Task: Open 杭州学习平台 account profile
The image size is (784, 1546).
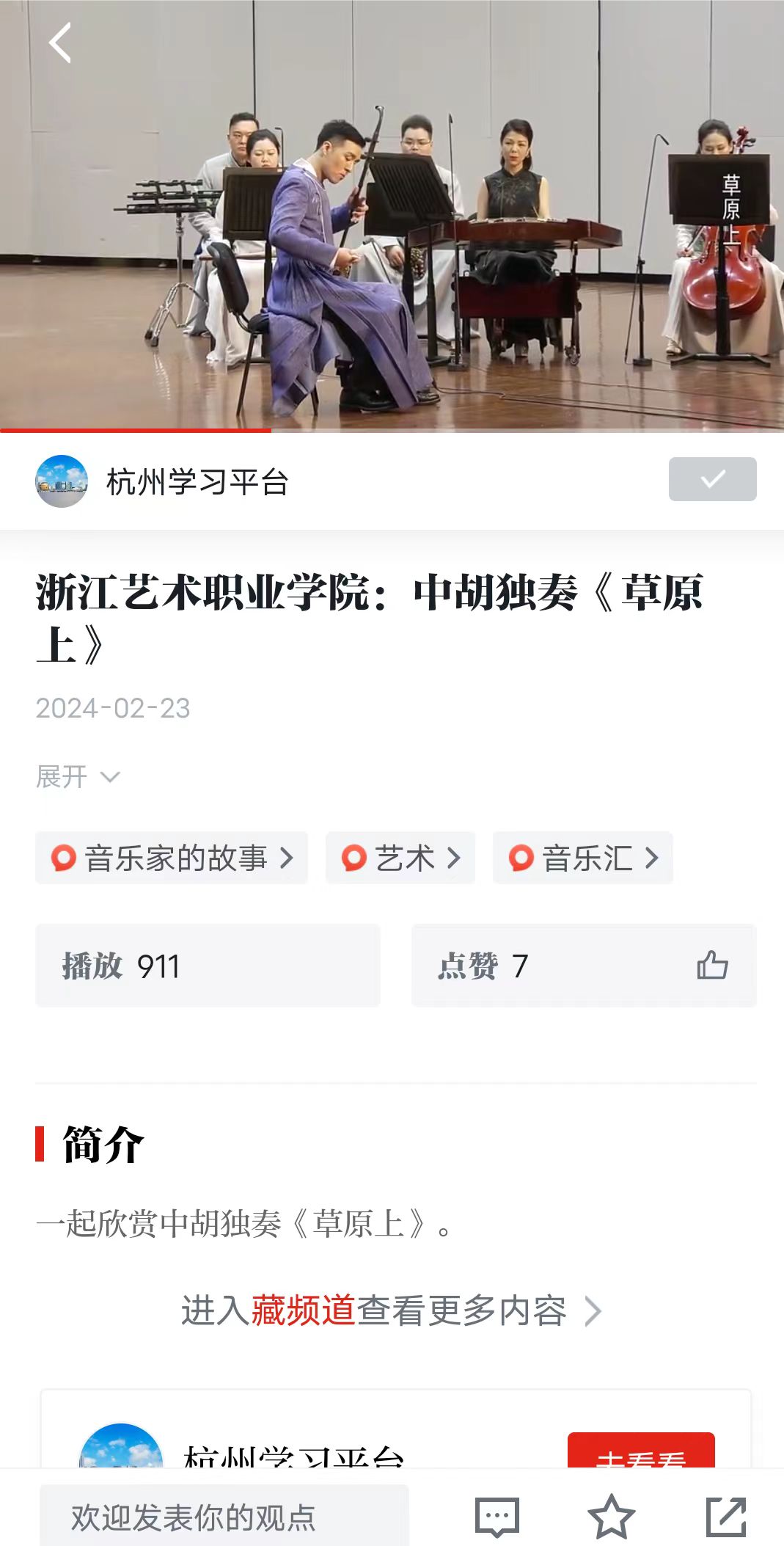Action: [x=197, y=482]
